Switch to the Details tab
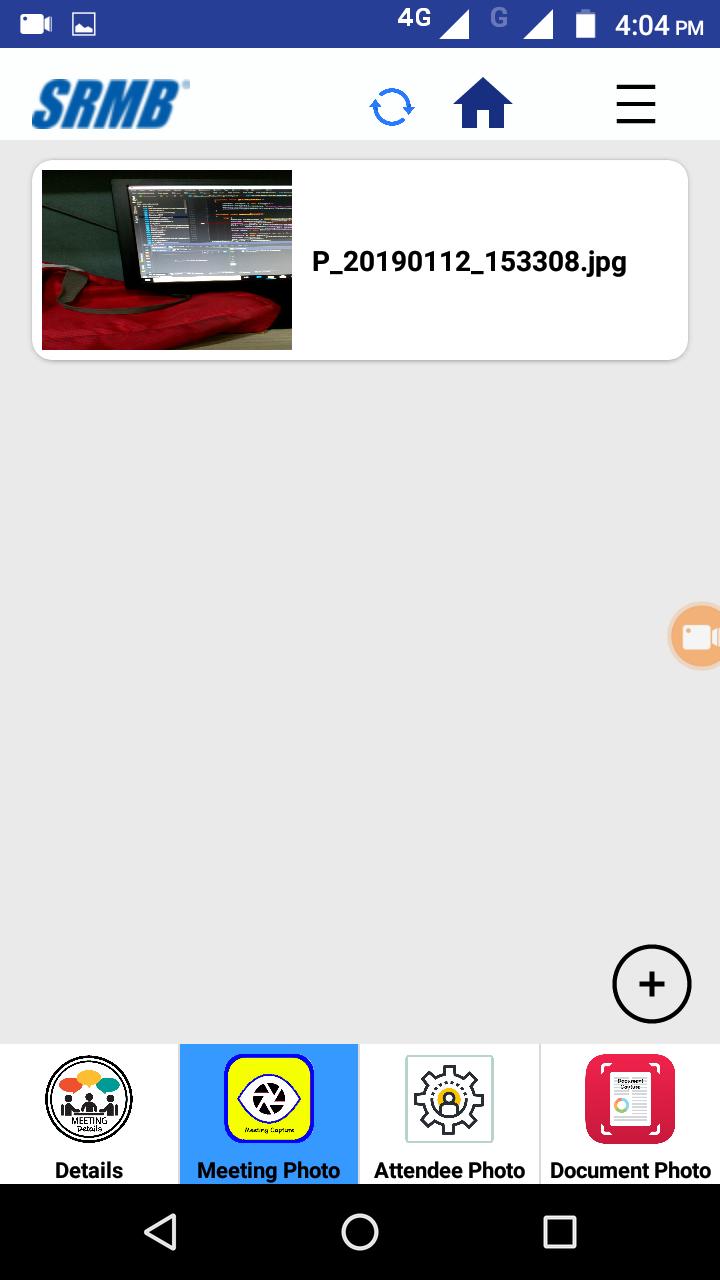This screenshot has width=720, height=1280. tap(89, 1115)
